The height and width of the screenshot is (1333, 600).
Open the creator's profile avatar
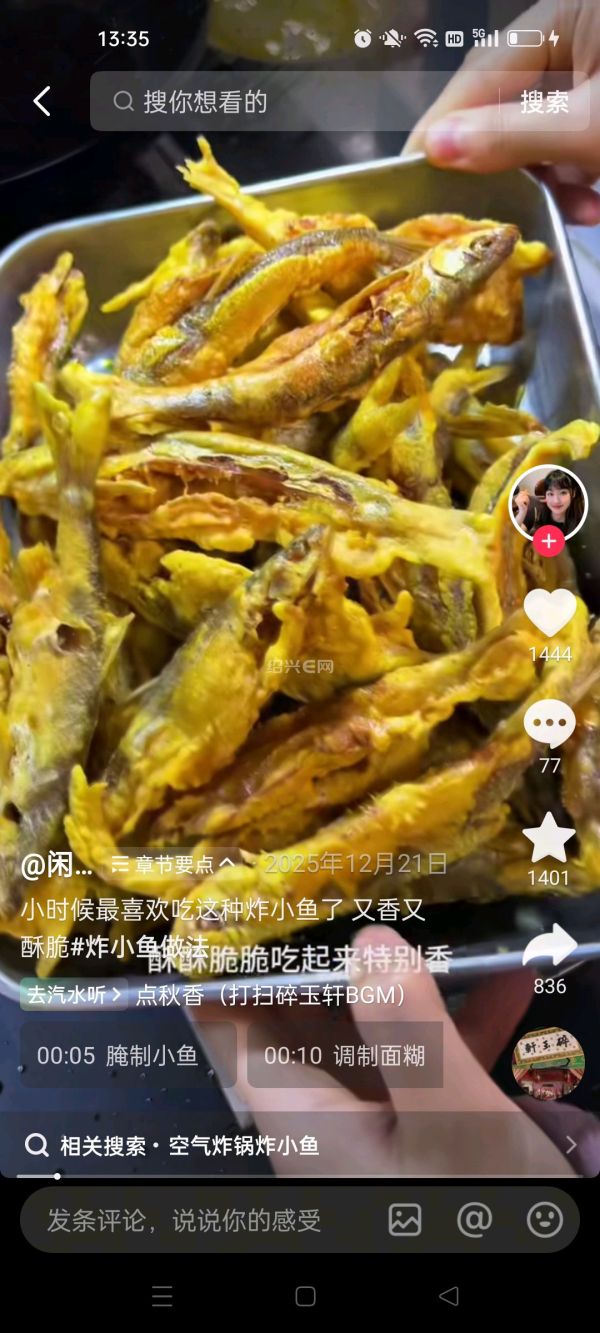point(548,503)
